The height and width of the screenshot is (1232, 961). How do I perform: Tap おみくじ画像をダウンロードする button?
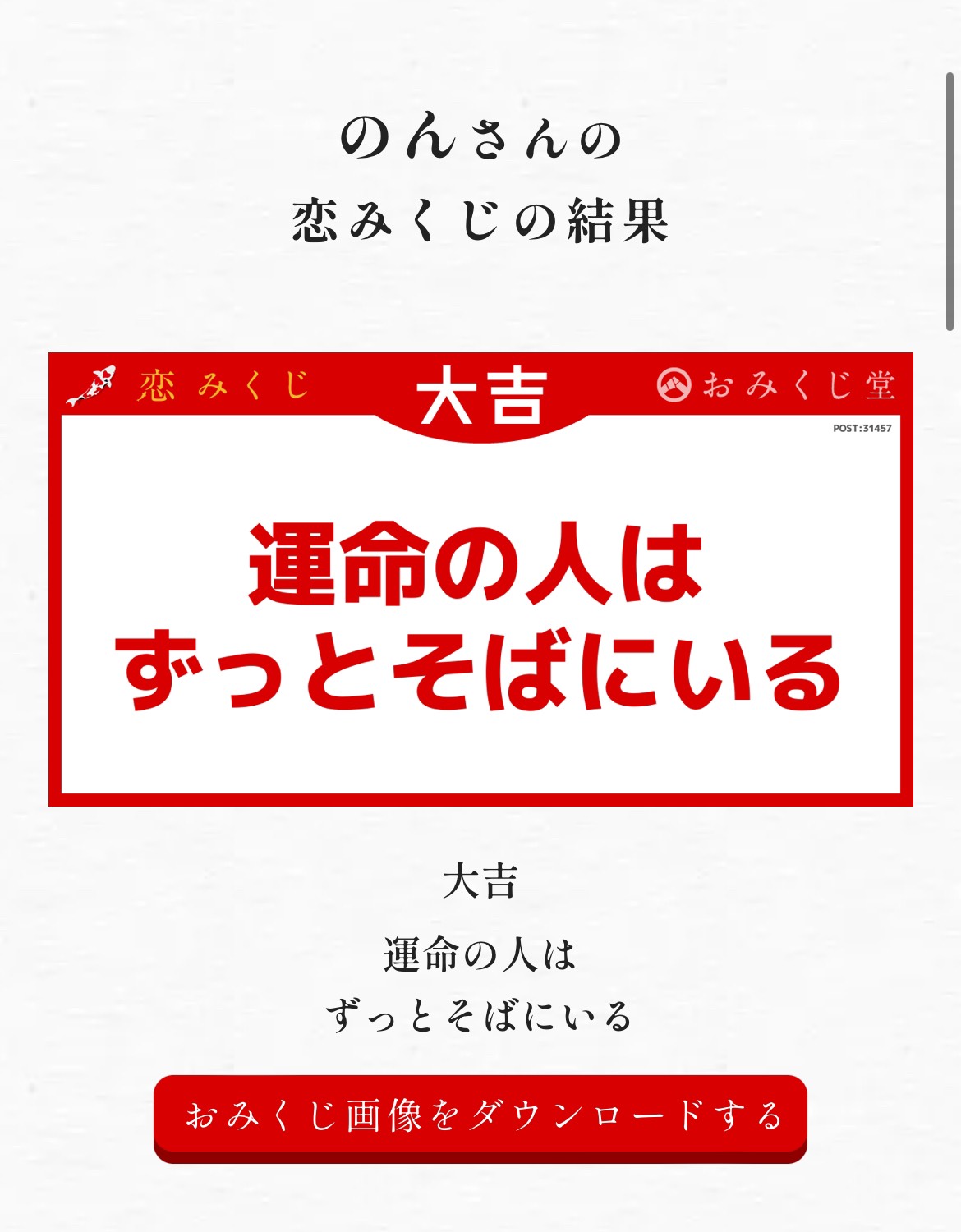point(480,1116)
